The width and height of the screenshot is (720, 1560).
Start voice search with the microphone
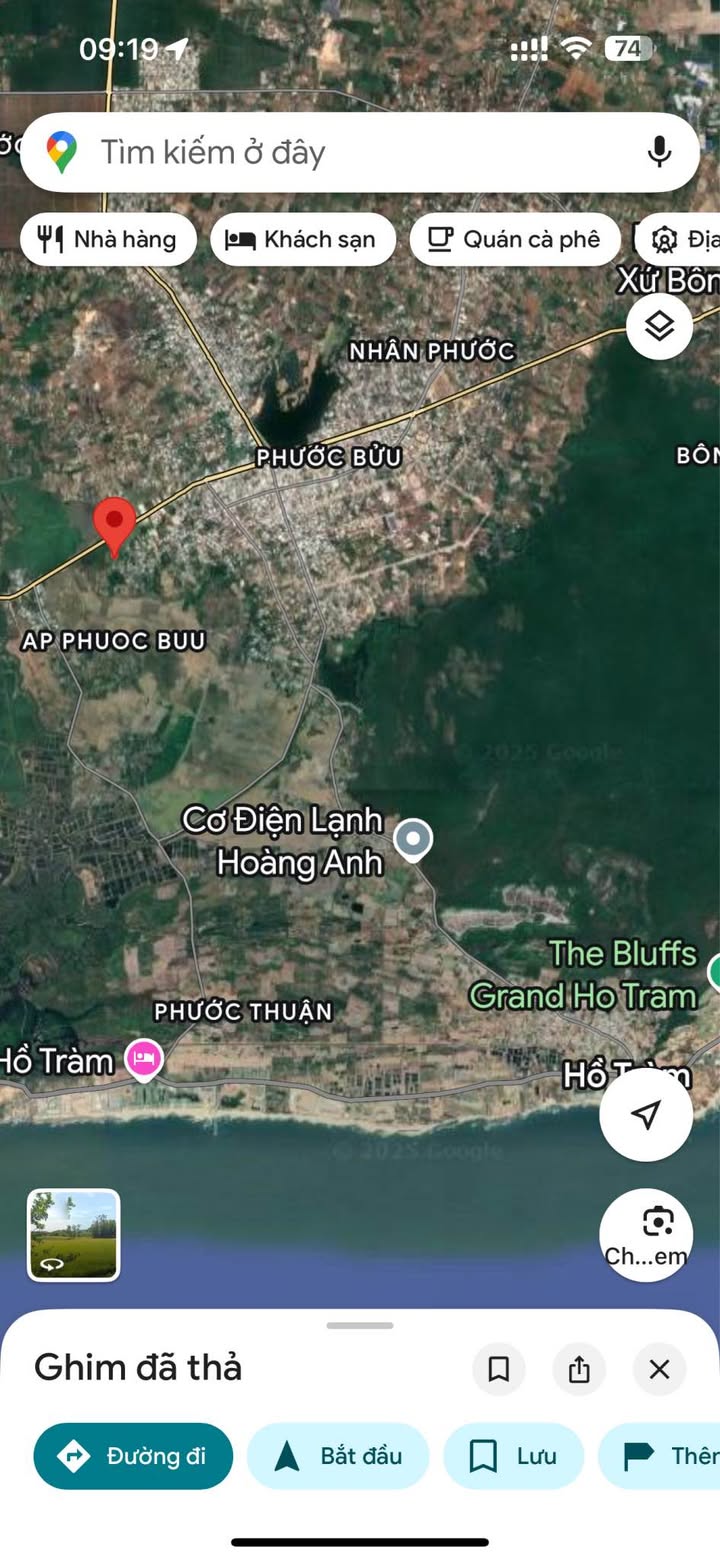tap(658, 152)
